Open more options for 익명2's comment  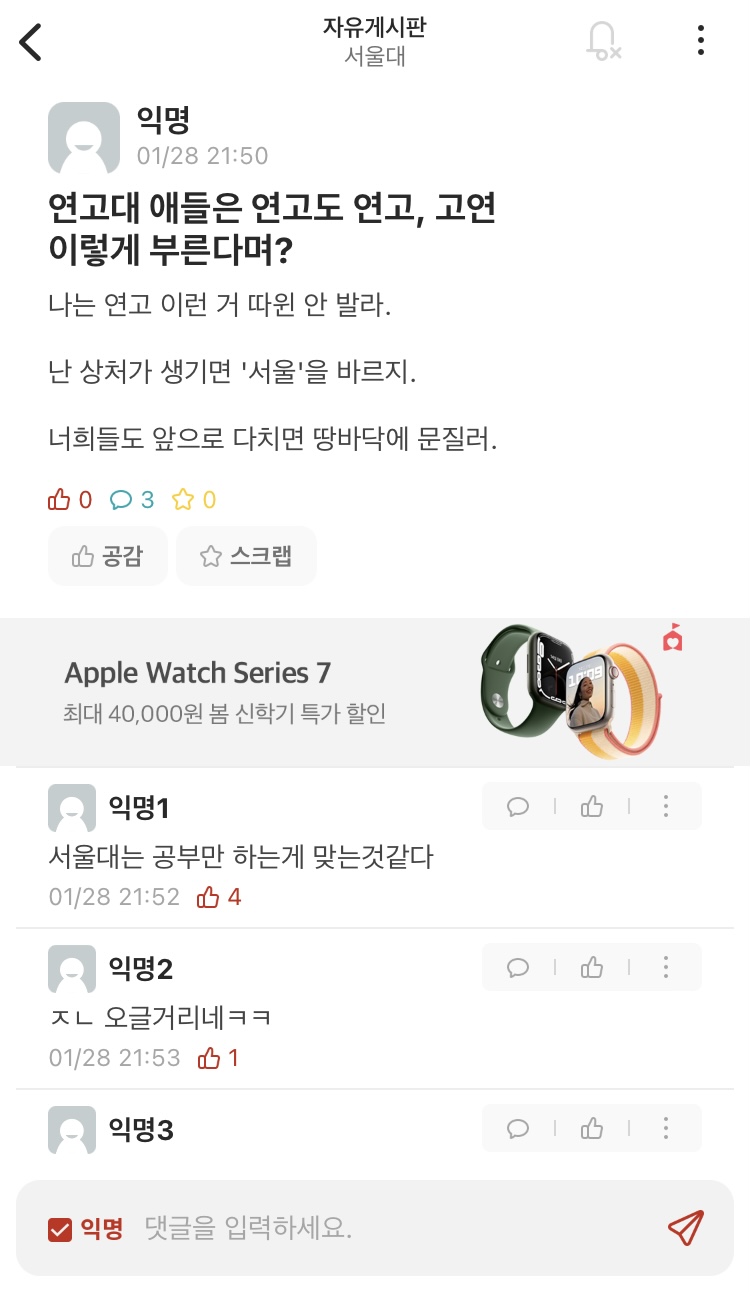tap(666, 967)
